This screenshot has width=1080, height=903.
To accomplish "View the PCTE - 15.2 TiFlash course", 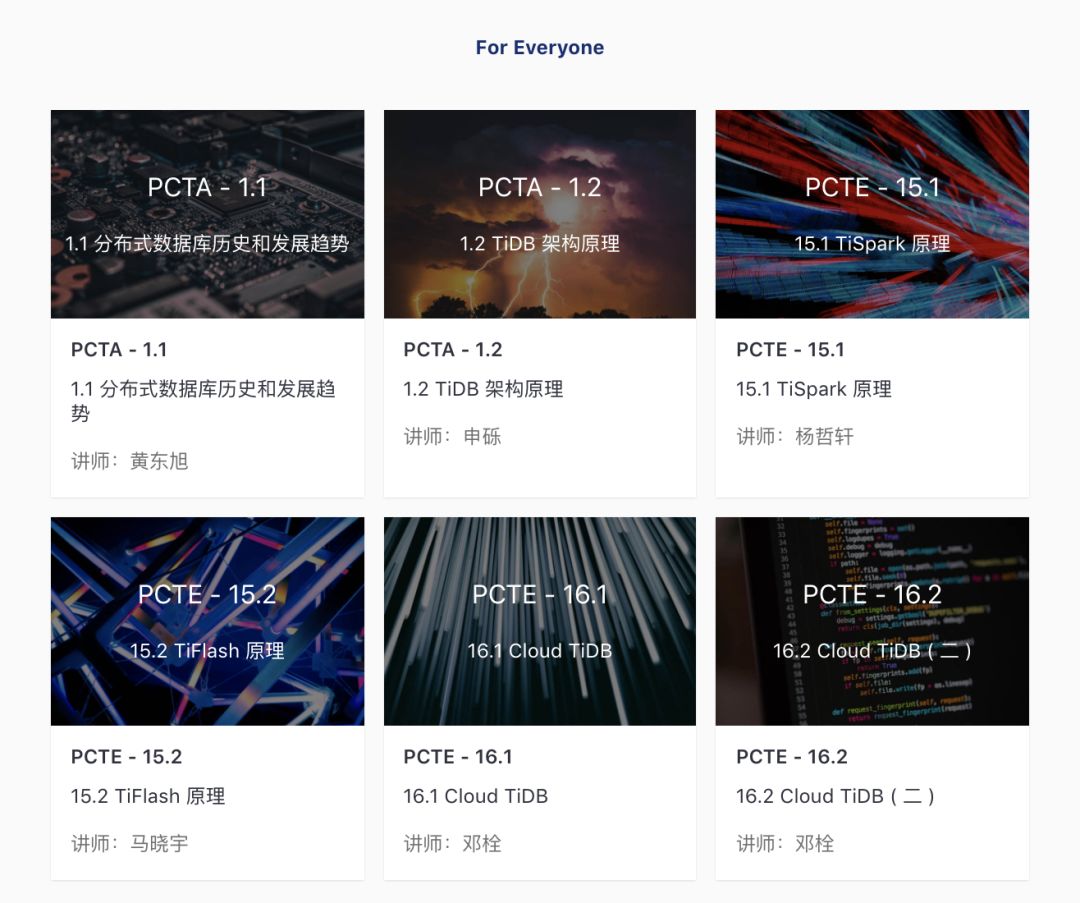I will [x=207, y=697].
